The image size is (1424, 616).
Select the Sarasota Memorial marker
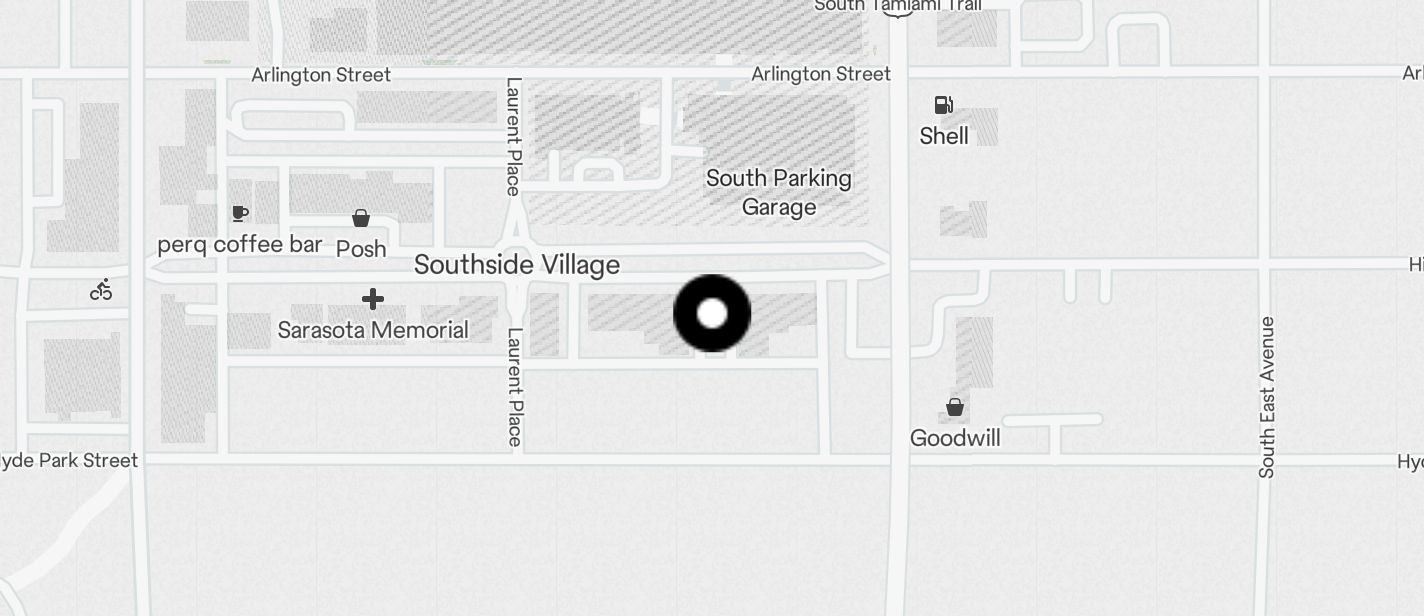coord(373,299)
